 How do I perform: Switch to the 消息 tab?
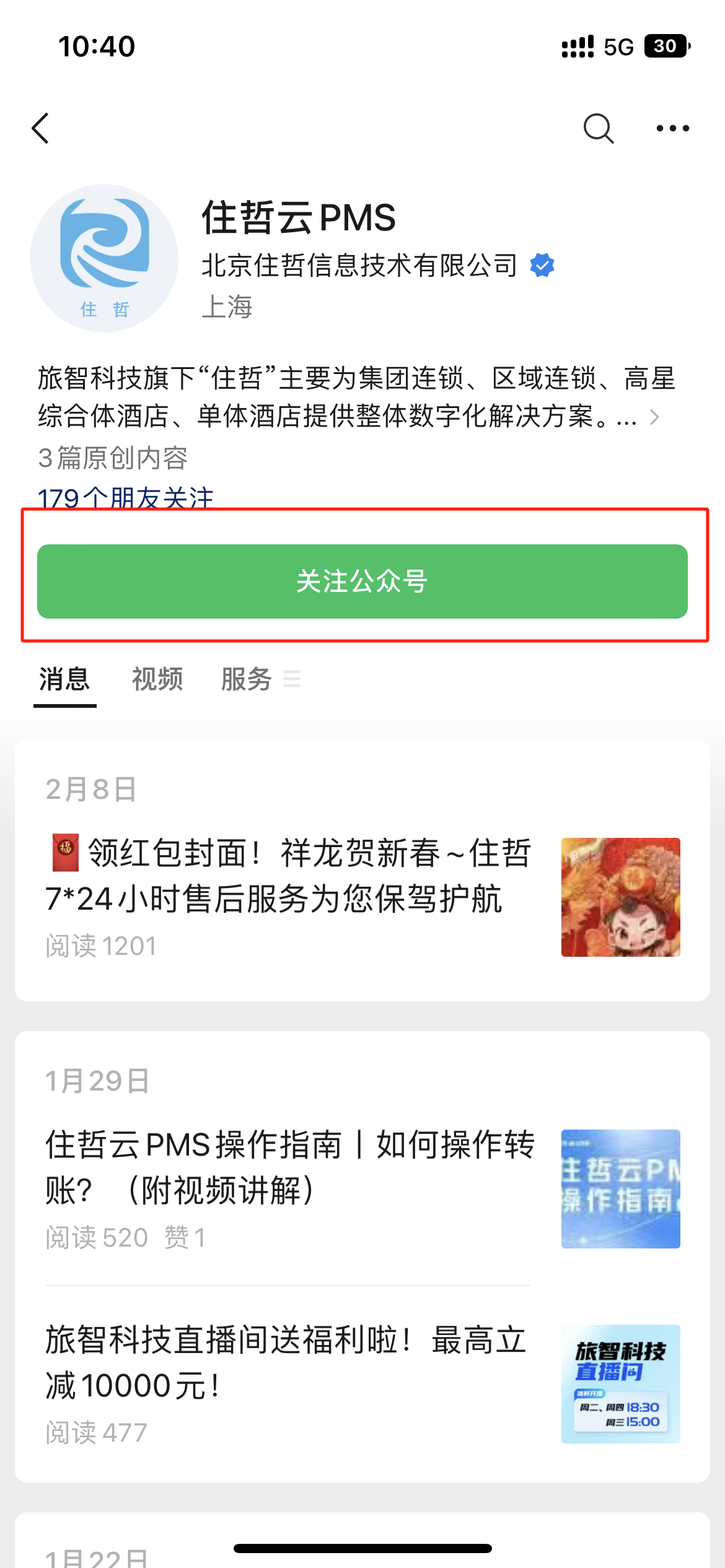click(64, 679)
